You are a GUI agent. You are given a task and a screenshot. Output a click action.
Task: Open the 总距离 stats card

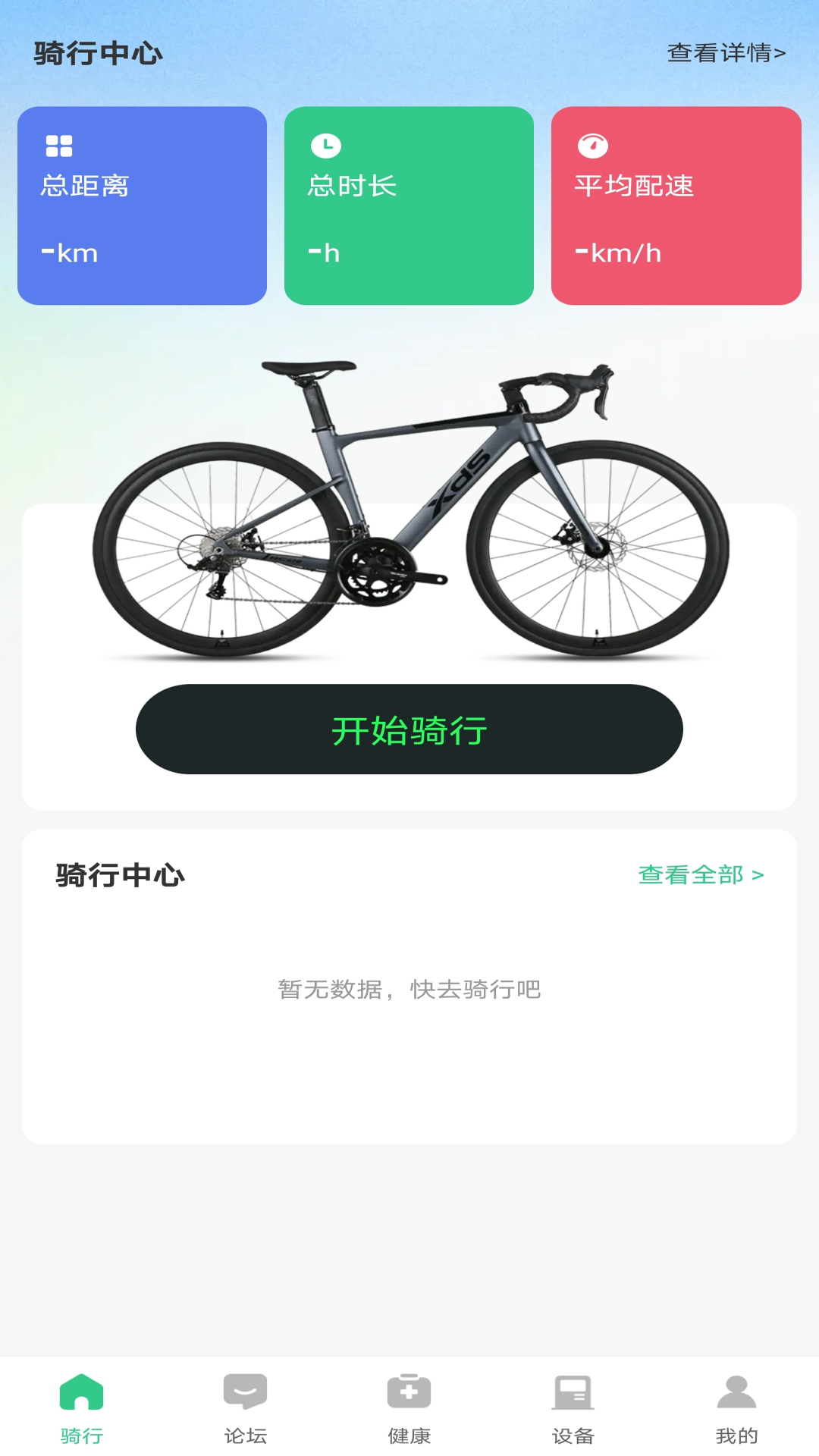(x=142, y=206)
